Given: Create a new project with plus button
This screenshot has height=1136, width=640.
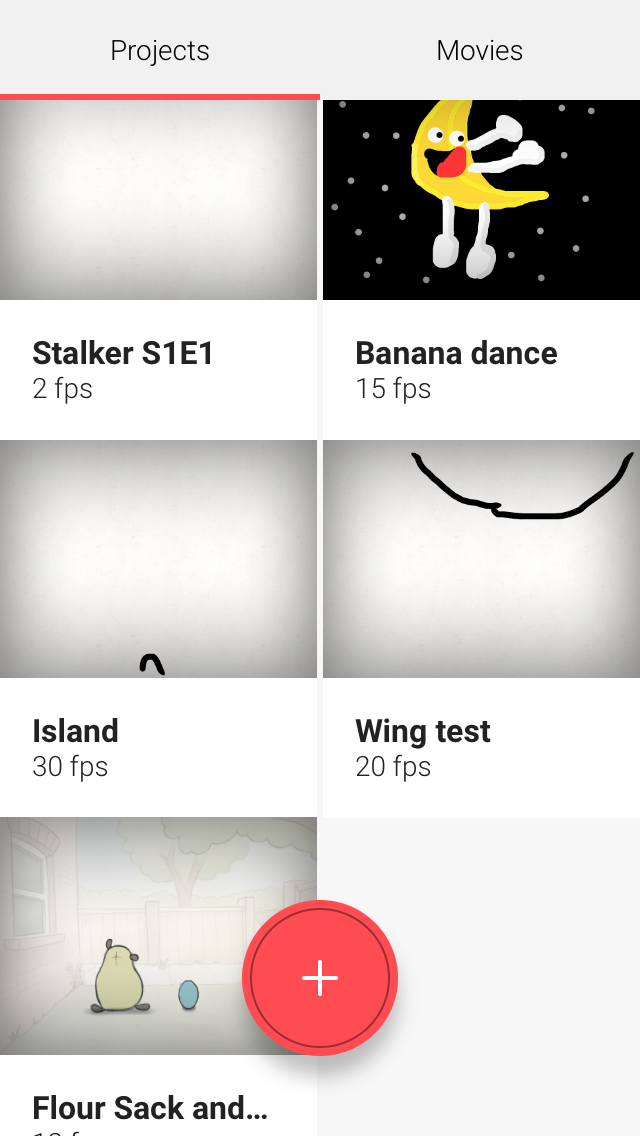Looking at the screenshot, I should 320,978.
